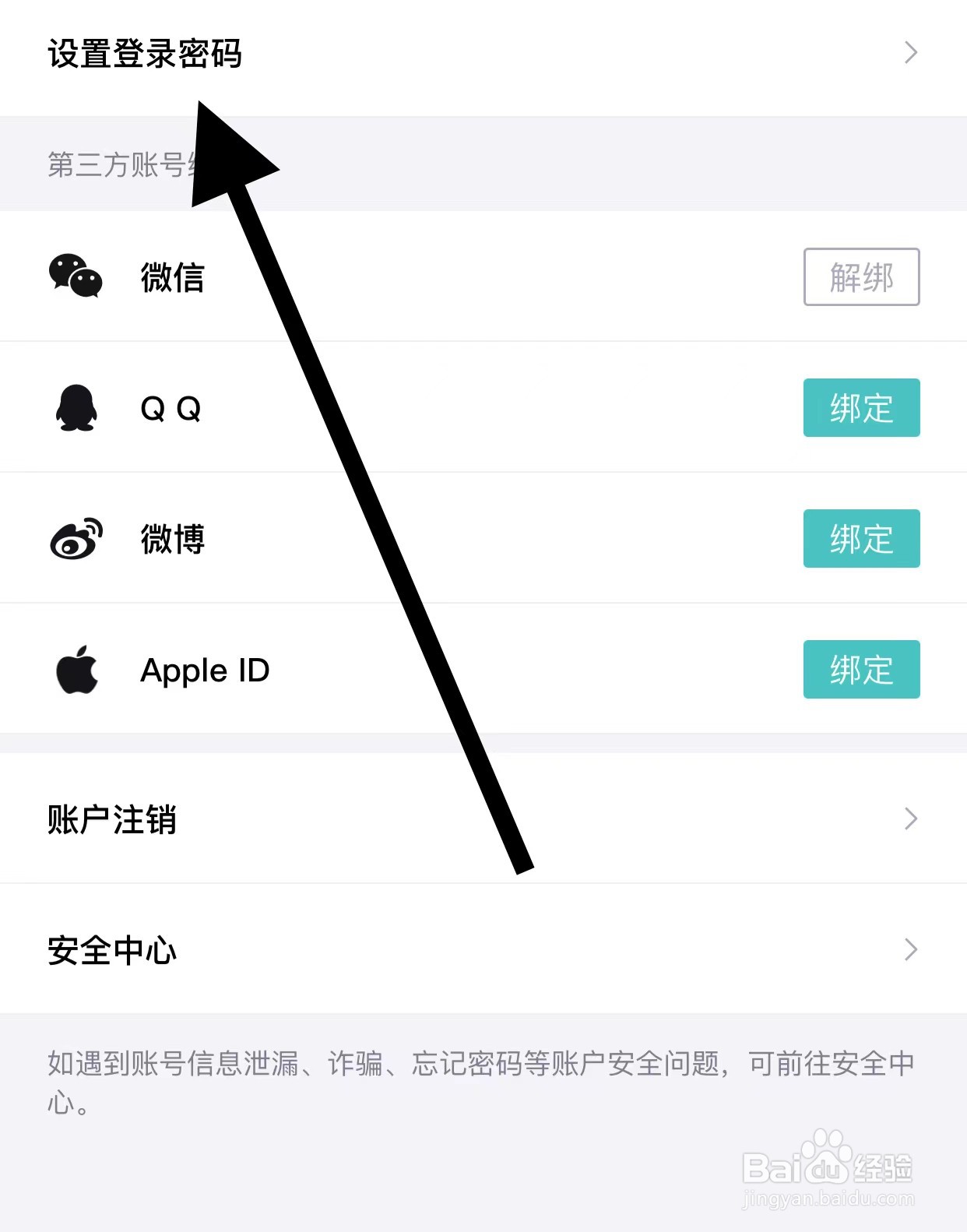Select the QQ penguin icon
967x1232 pixels.
pyautogui.click(x=74, y=407)
